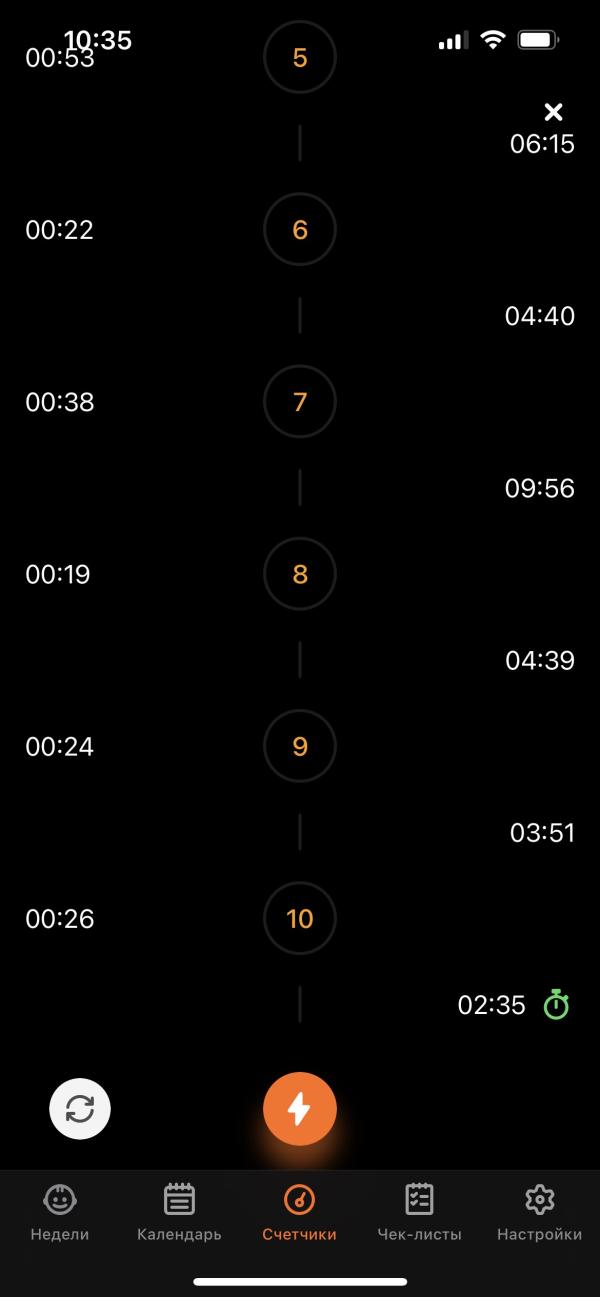Switch to the Недели tab
600x1297 pixels.
click(60, 1212)
